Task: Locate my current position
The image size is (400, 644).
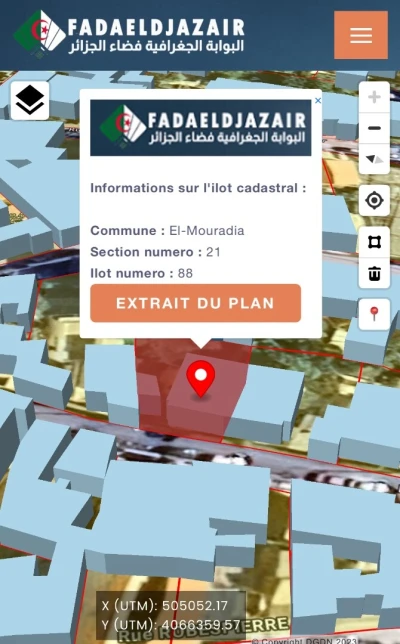Action: (374, 200)
